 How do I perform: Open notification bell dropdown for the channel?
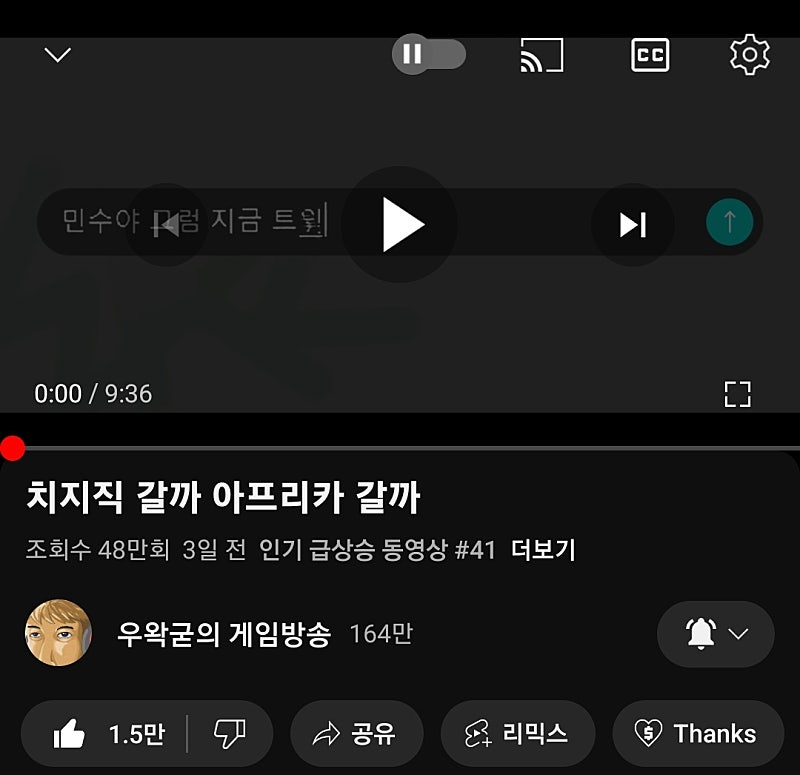tap(715, 633)
